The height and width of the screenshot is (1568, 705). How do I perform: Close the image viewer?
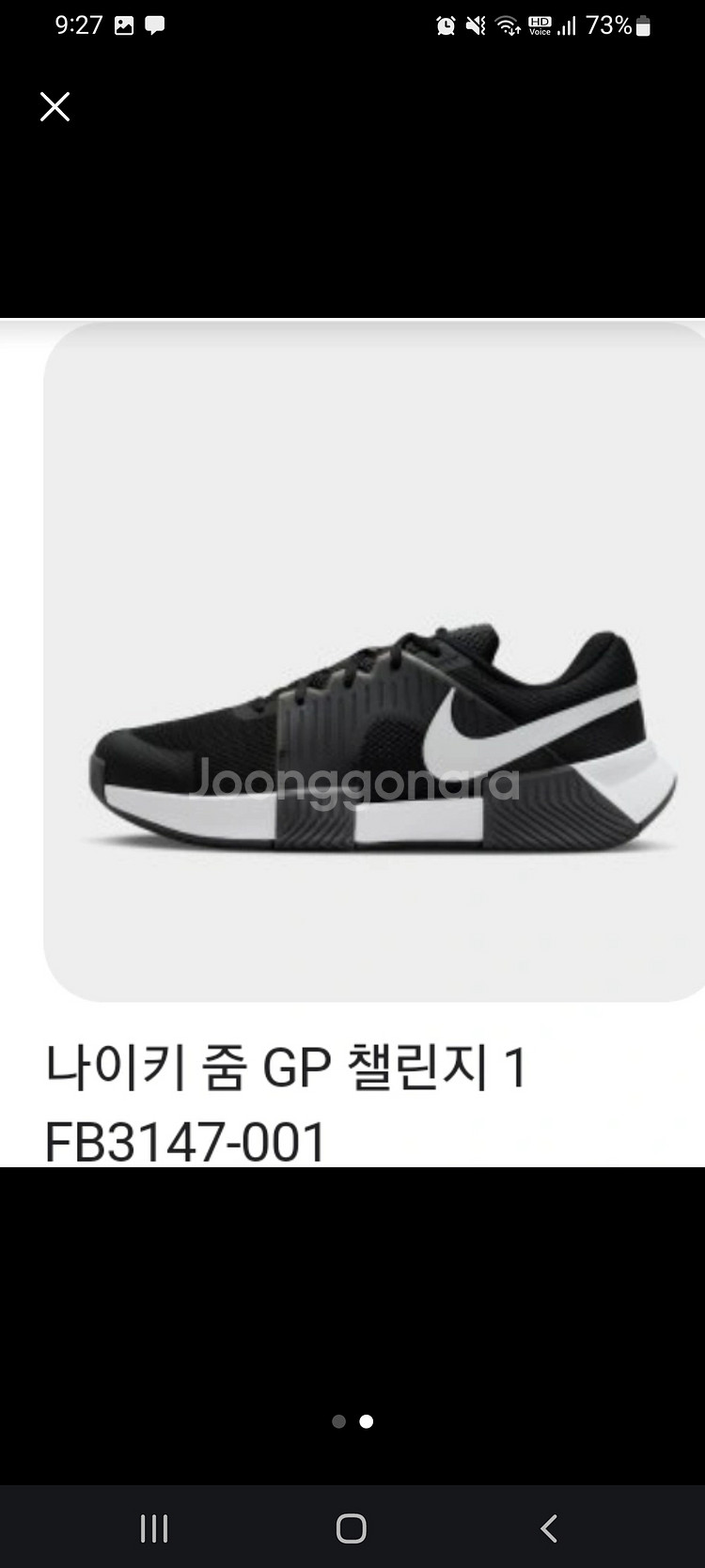(55, 107)
